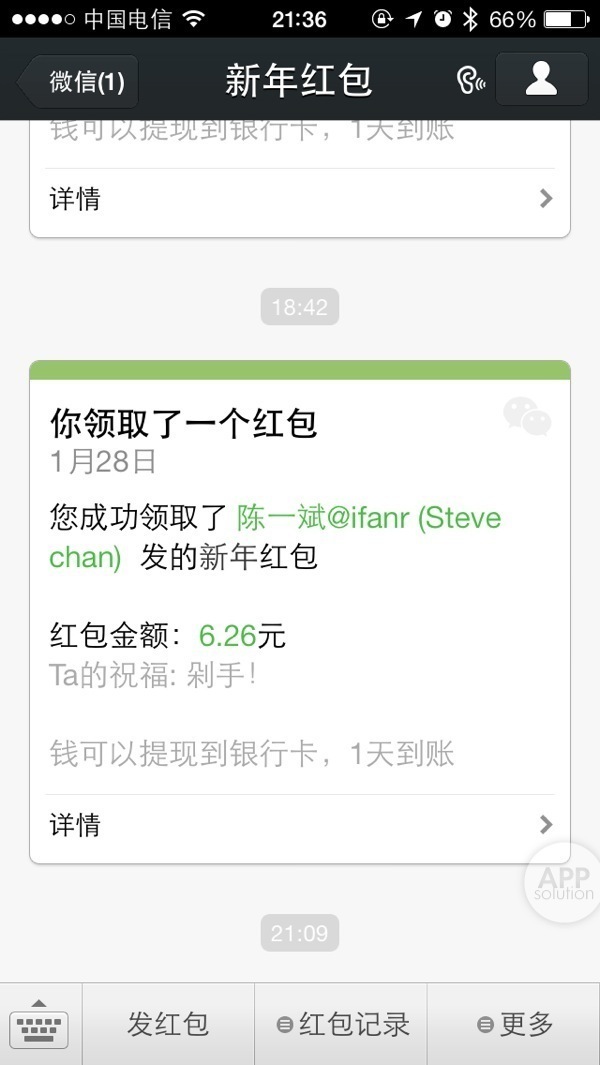The height and width of the screenshot is (1065, 600).
Task: Open the 红包记录 menu
Action: pos(342,1024)
